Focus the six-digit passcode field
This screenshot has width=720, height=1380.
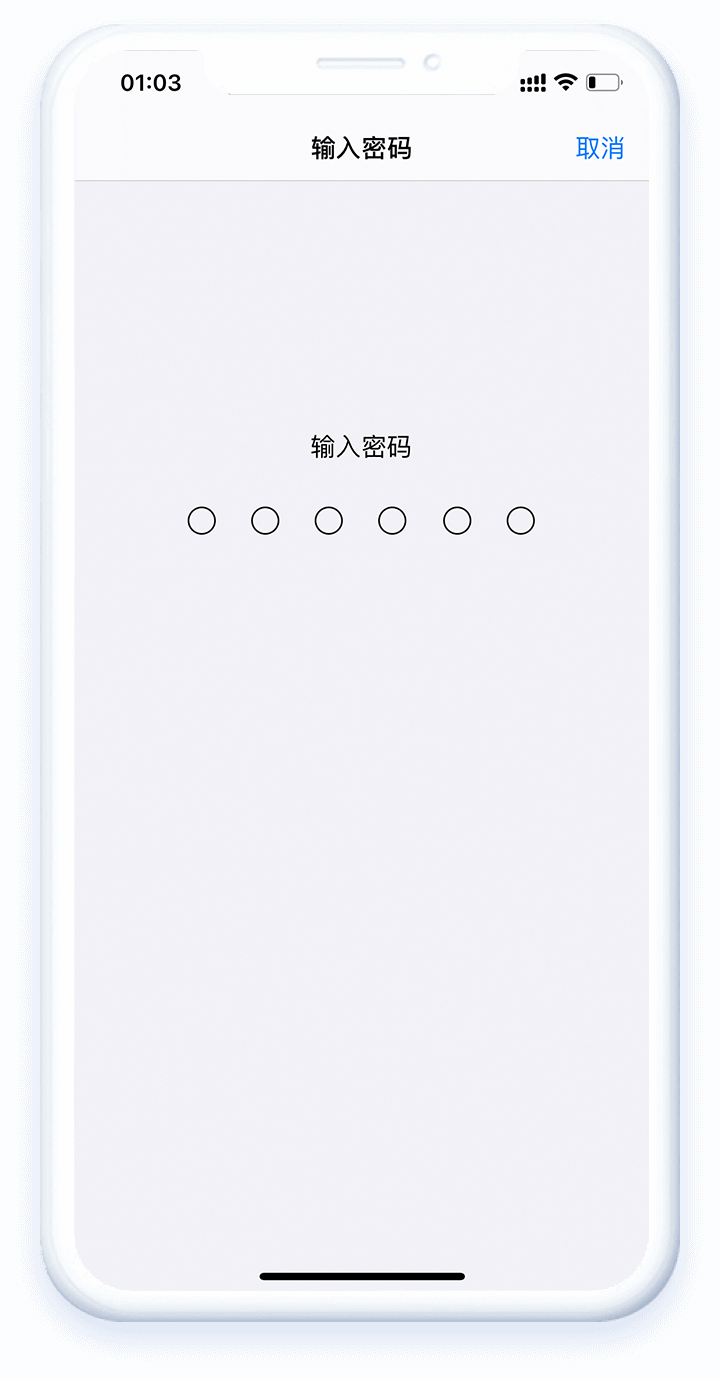(361, 521)
